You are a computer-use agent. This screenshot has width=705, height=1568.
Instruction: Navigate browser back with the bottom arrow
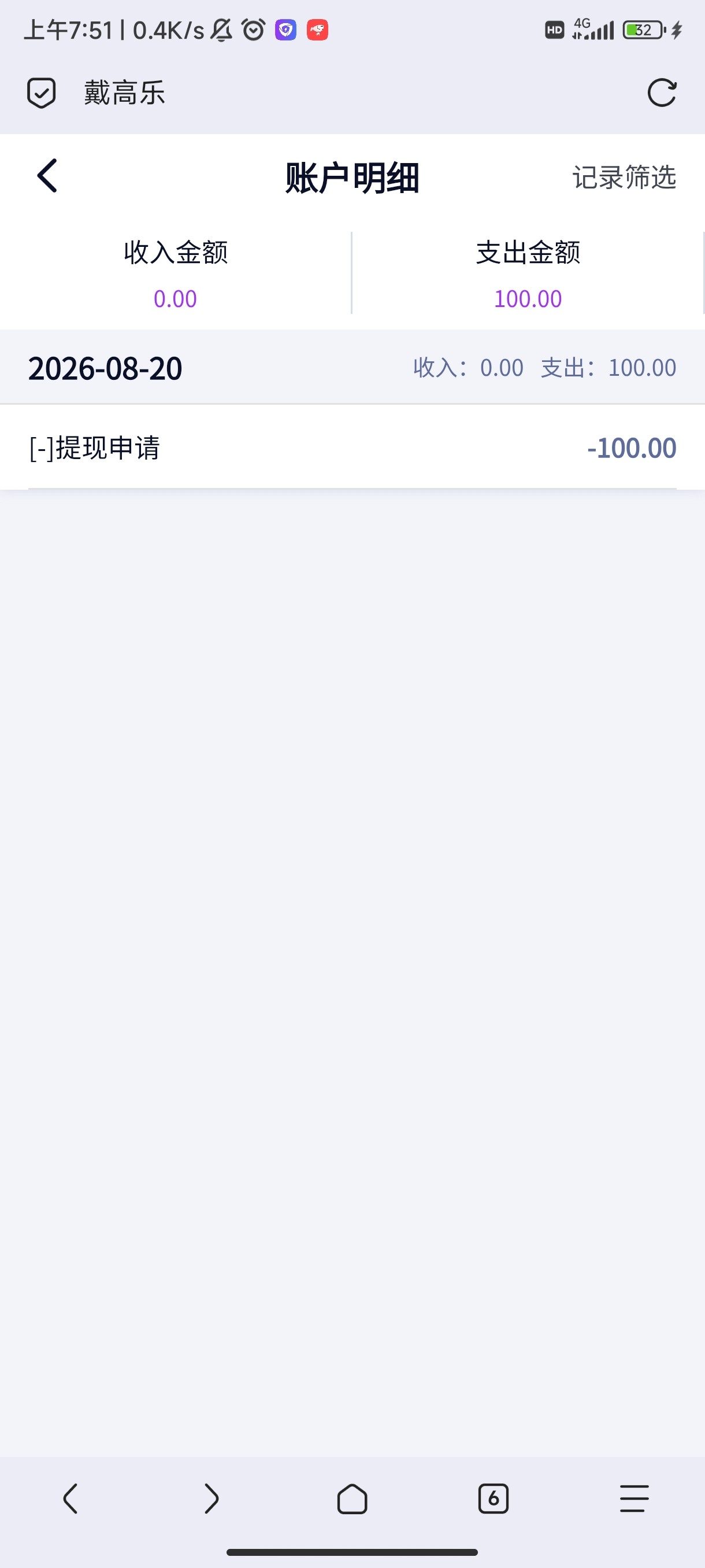[70, 1498]
